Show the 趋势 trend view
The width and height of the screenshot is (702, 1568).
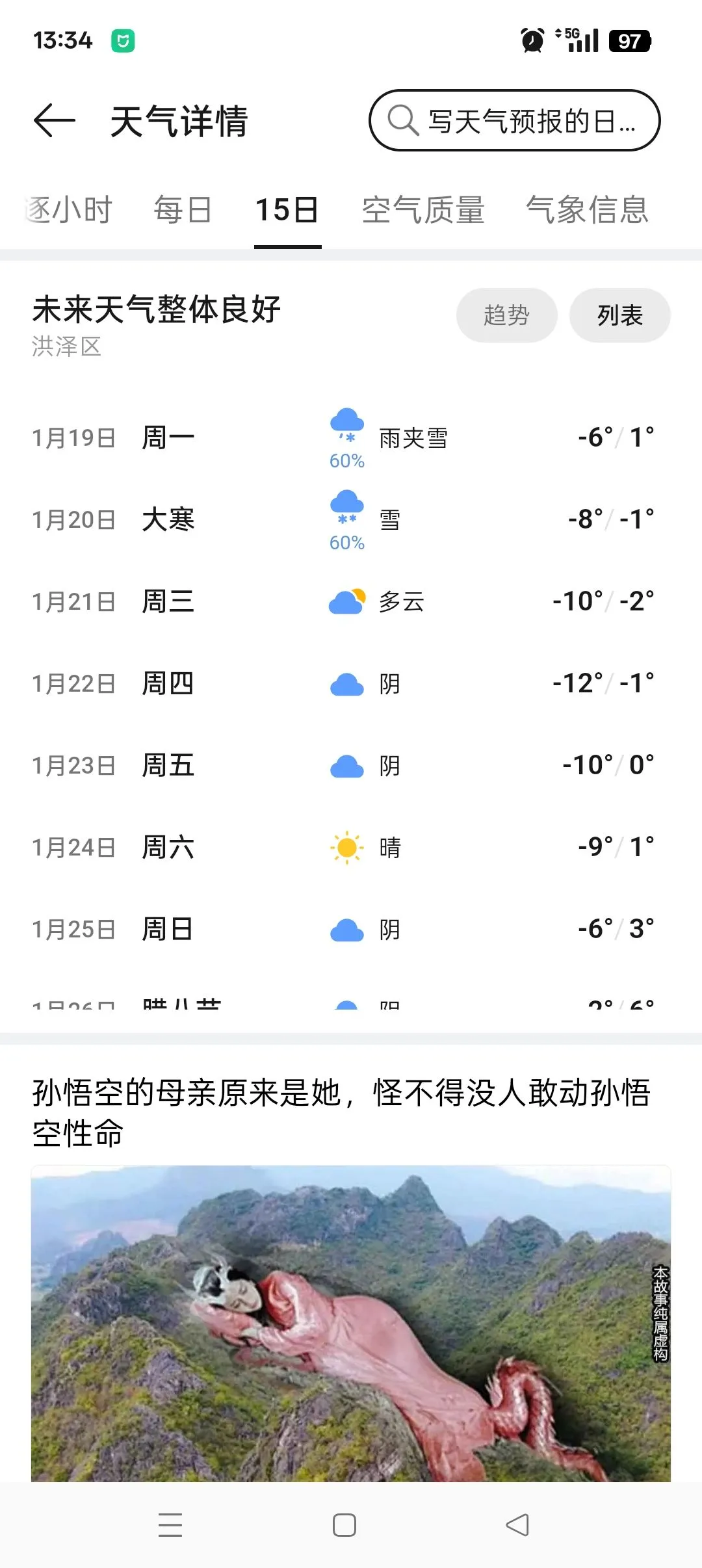click(506, 315)
